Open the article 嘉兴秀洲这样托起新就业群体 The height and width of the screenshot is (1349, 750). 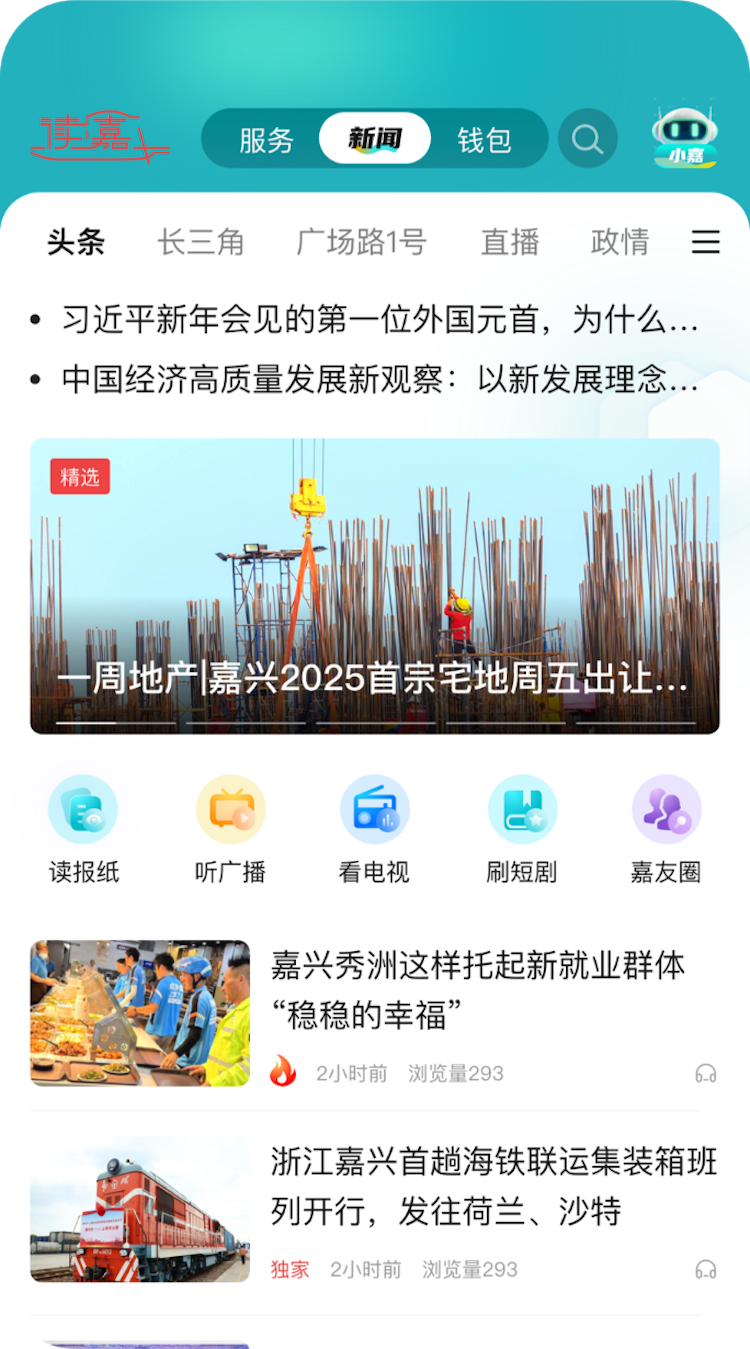(x=478, y=990)
